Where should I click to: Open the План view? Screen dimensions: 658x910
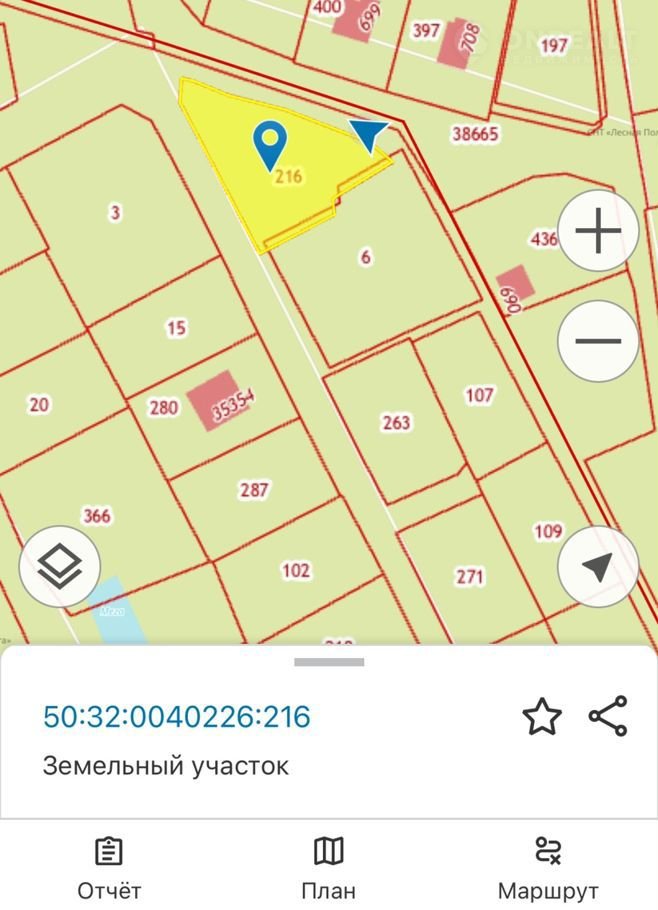coord(328,868)
